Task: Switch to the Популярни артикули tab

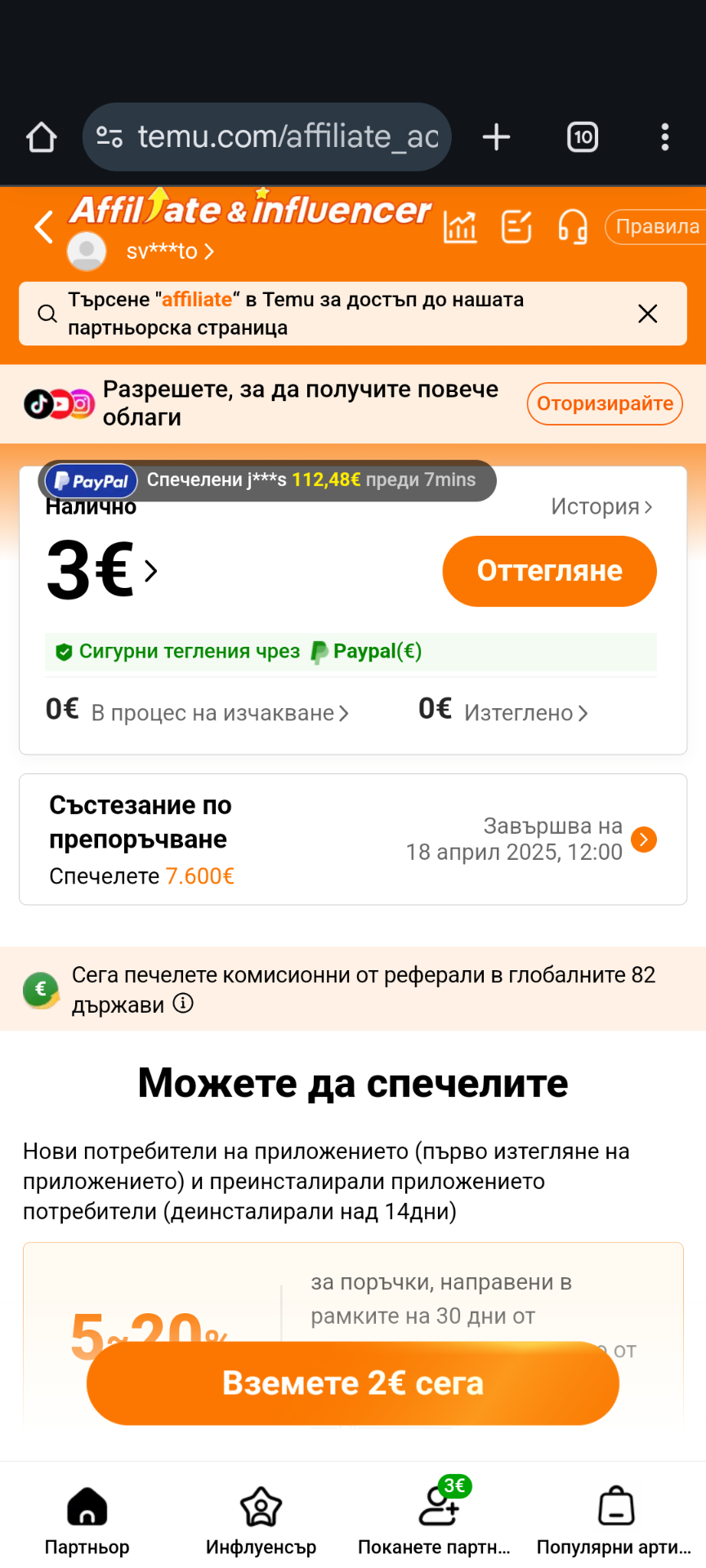Action: (614, 1521)
